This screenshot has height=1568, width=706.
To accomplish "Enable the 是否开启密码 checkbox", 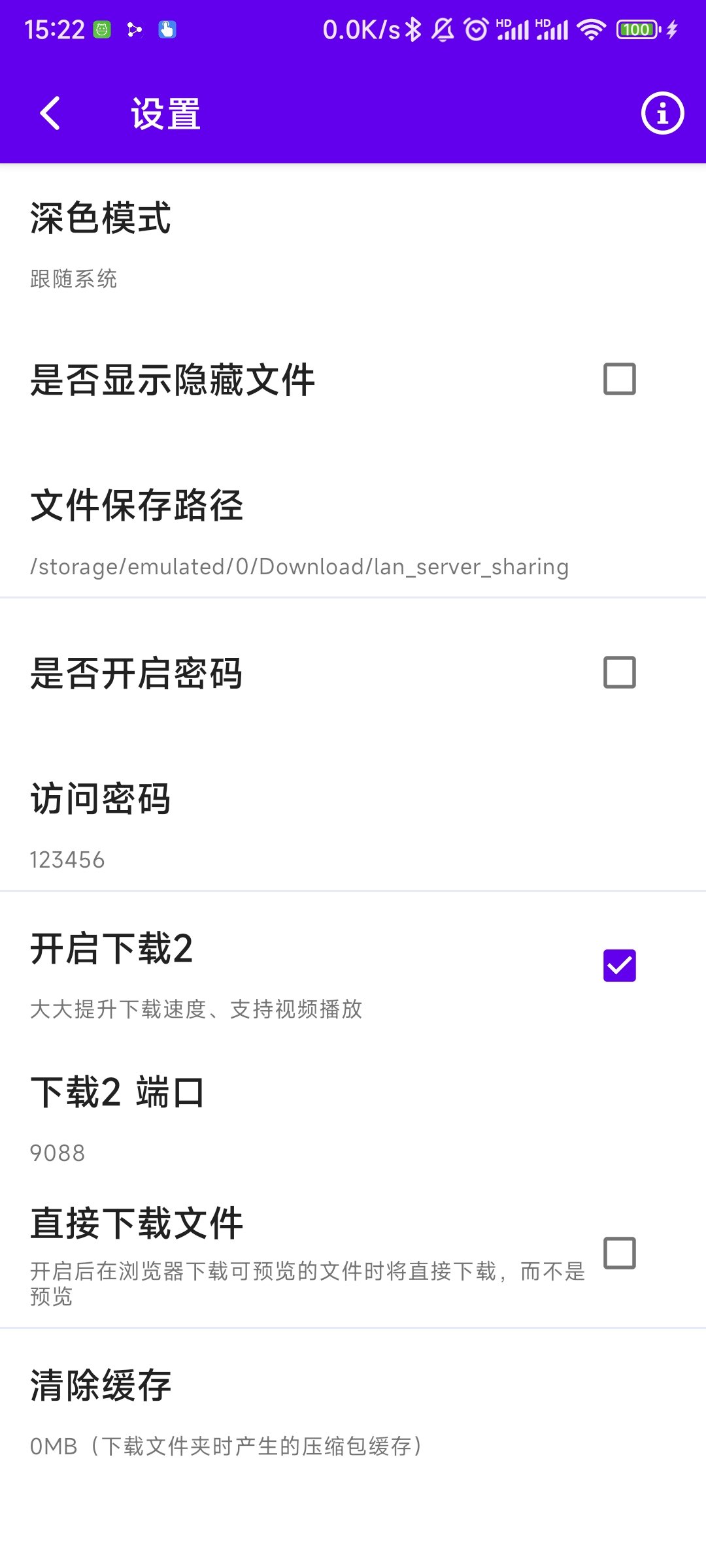I will click(620, 672).
